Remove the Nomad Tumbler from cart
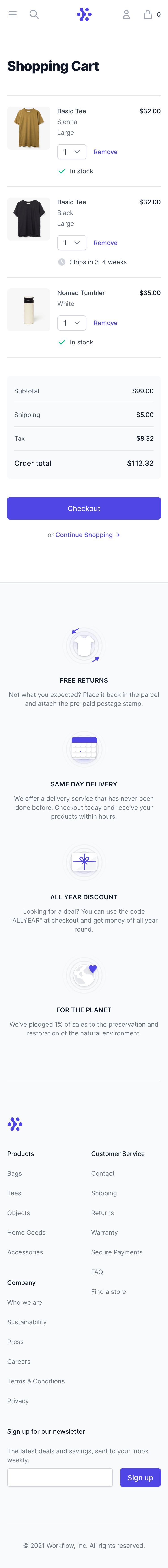This screenshot has width=168, height=1568. point(105,323)
